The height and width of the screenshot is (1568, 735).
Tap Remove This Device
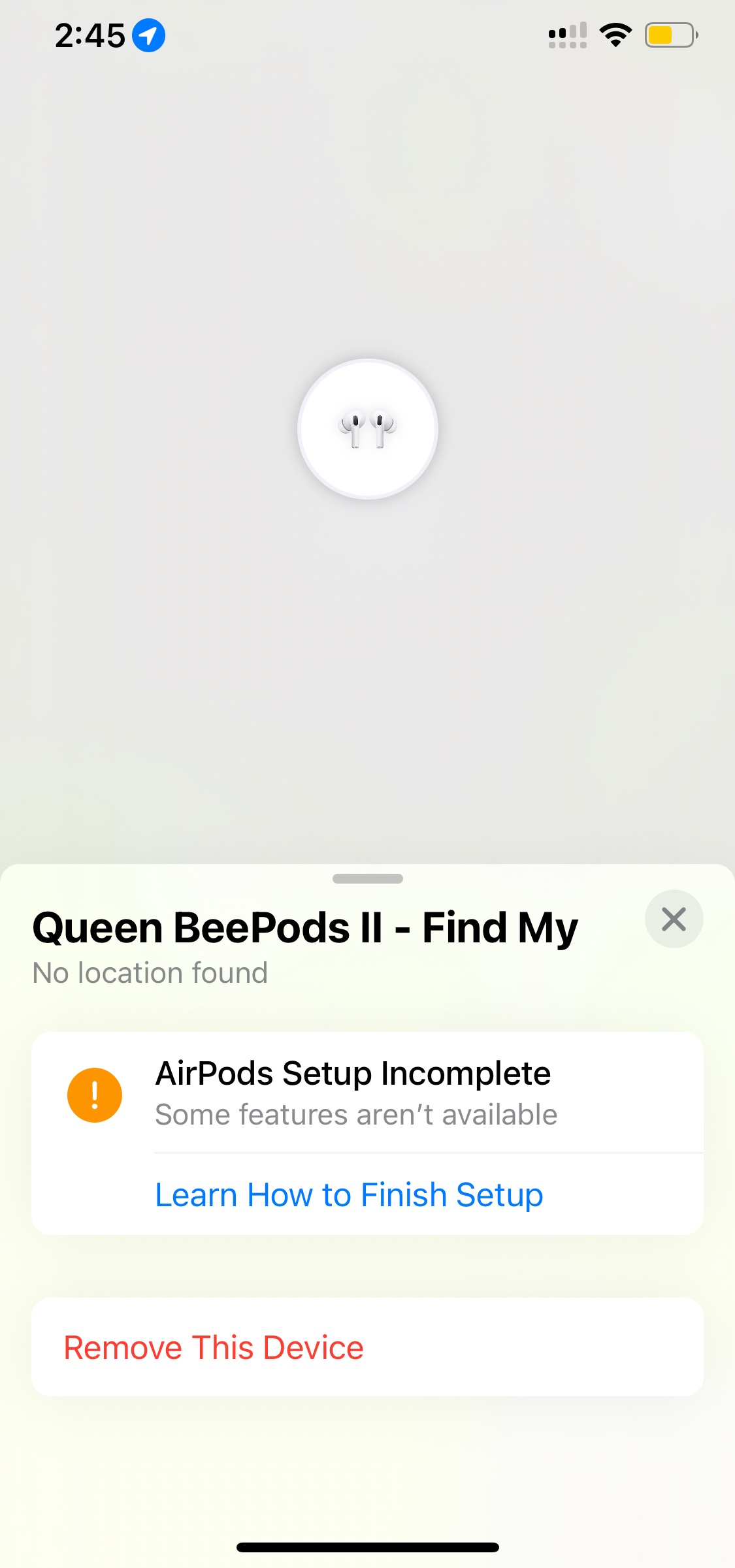point(213,1347)
